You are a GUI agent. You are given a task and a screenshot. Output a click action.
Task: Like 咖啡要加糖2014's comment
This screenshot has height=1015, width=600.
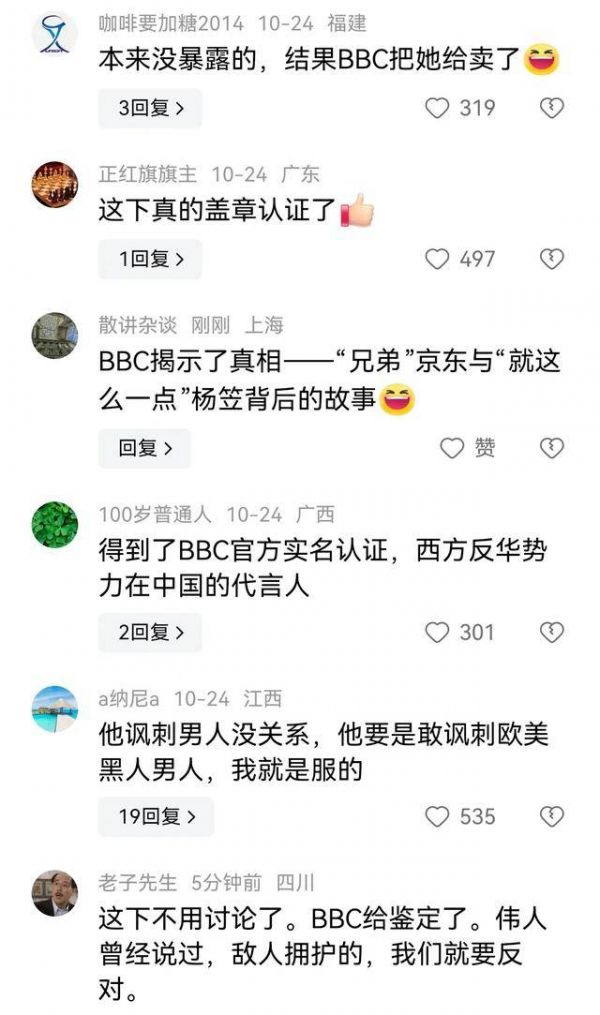click(x=437, y=108)
